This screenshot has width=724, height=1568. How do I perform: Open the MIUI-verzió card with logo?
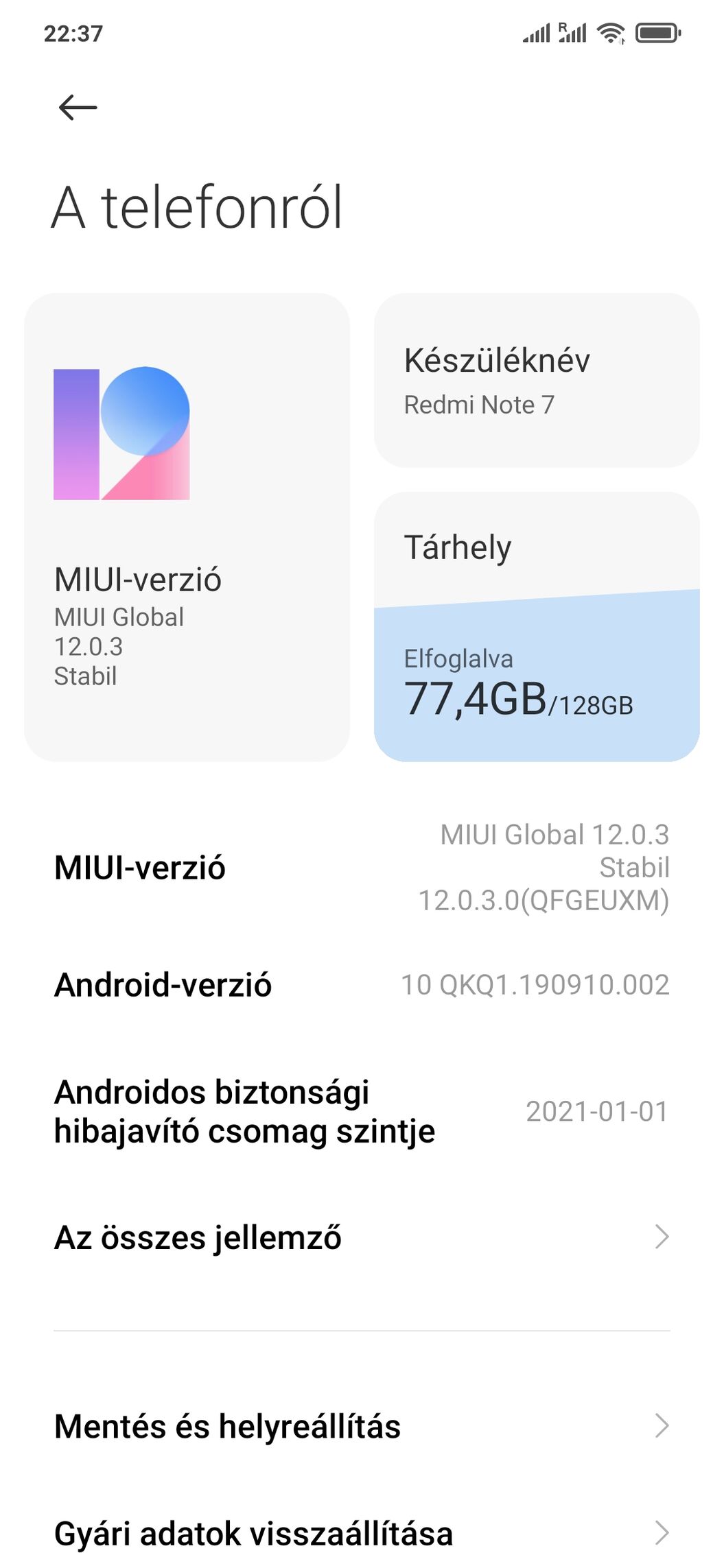[x=187, y=527]
